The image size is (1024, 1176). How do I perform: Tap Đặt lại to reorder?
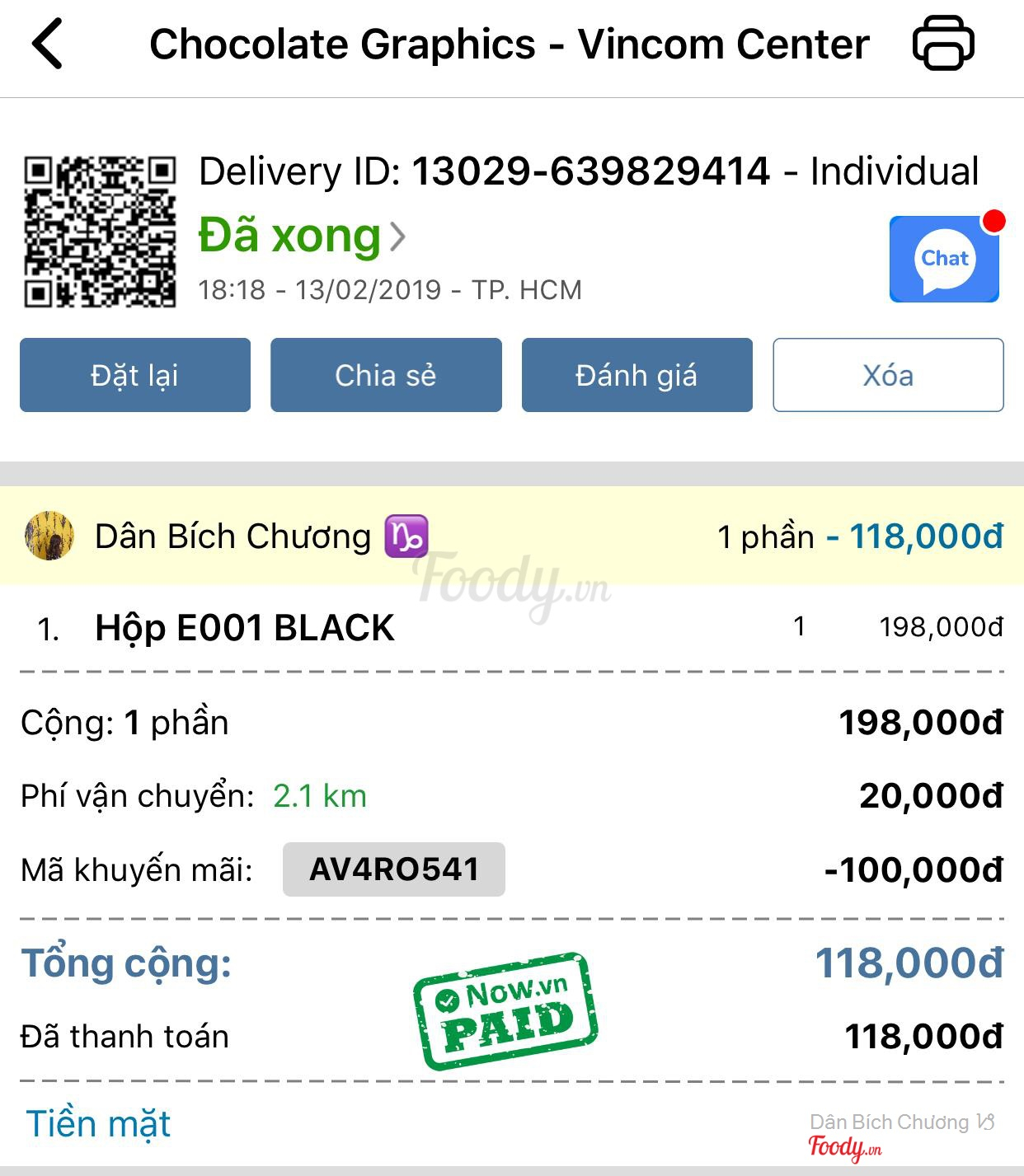point(135,375)
